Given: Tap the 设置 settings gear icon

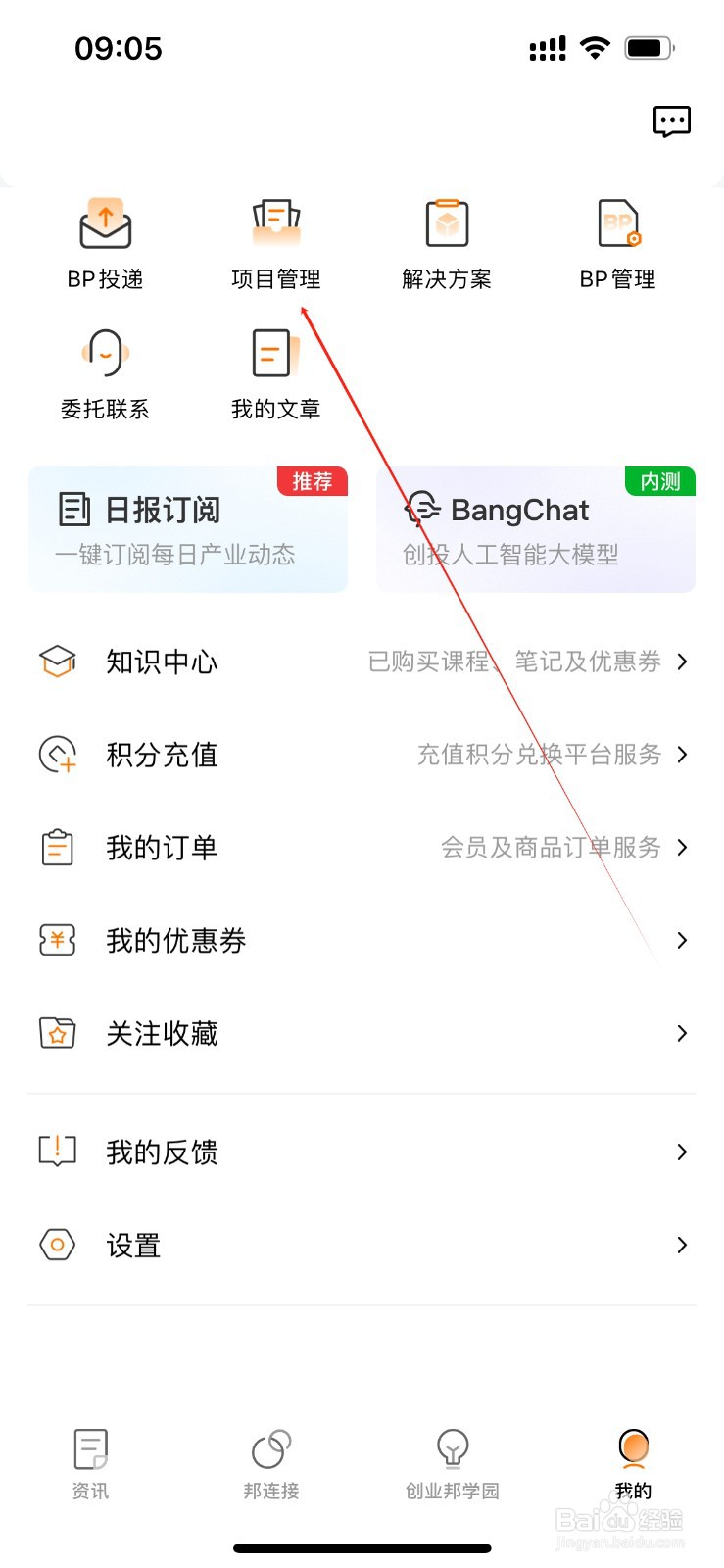Looking at the screenshot, I should (57, 1245).
